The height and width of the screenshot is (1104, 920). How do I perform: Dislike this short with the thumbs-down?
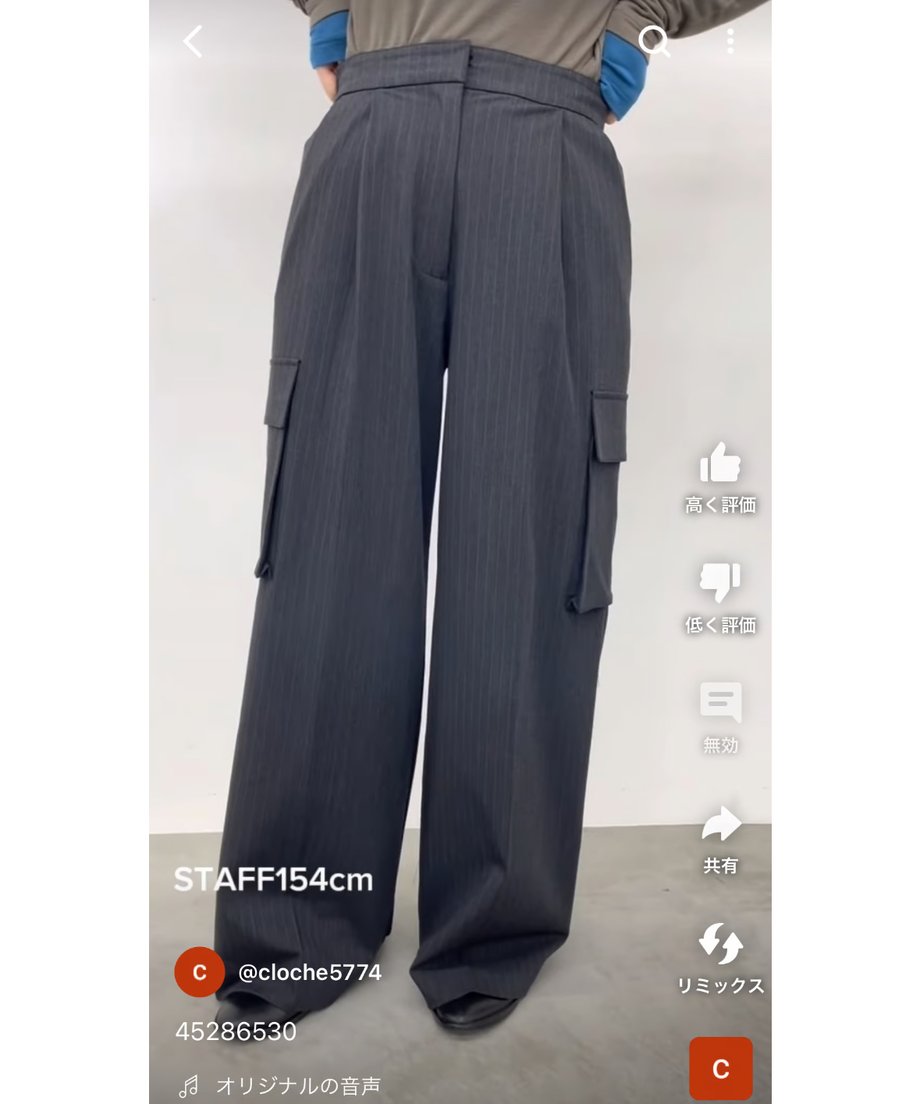coord(720,583)
